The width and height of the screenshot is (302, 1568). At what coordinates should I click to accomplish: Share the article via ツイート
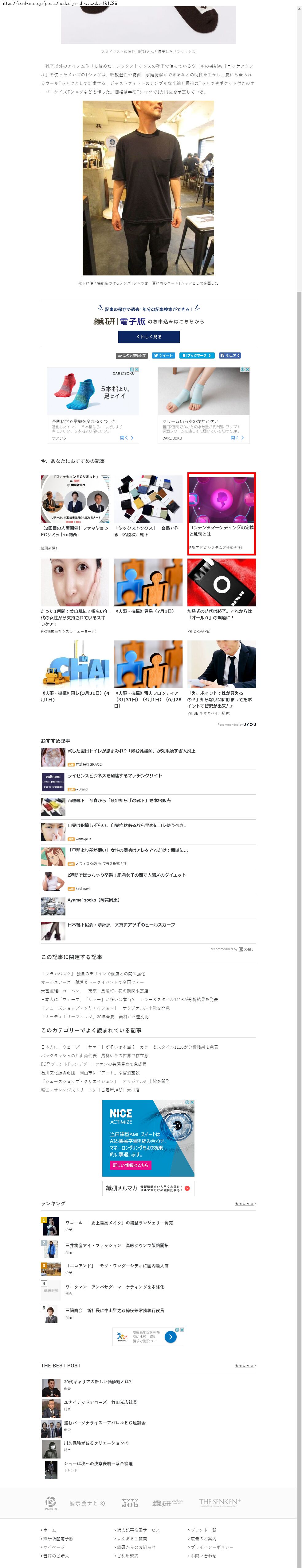163,355
